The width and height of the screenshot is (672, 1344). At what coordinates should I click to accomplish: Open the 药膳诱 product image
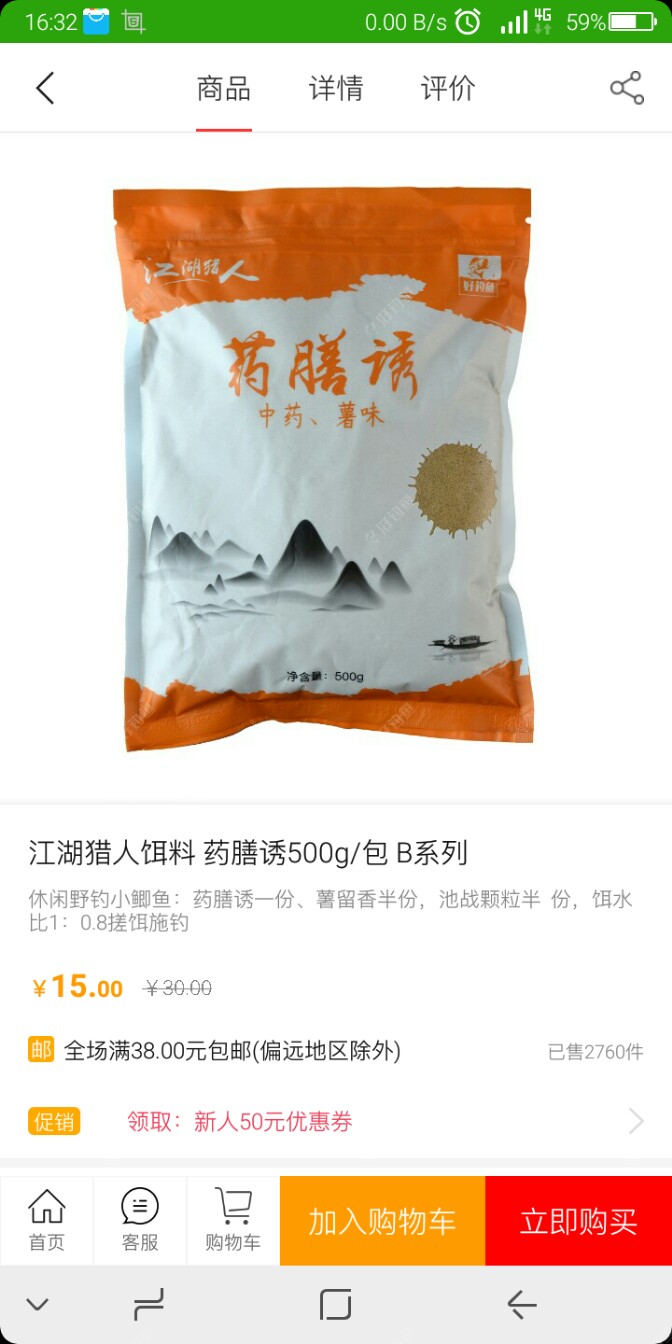pos(324,468)
